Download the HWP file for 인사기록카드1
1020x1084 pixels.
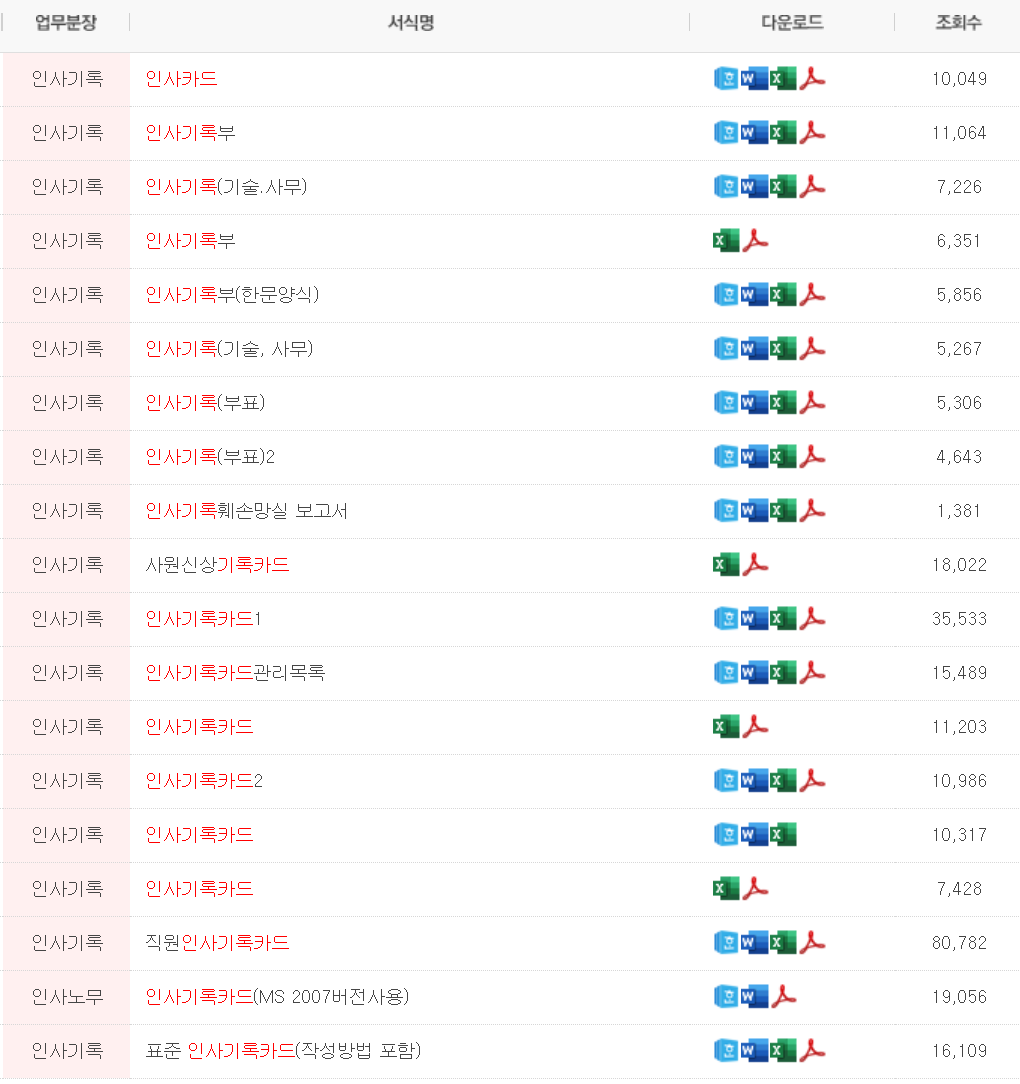(x=725, y=618)
